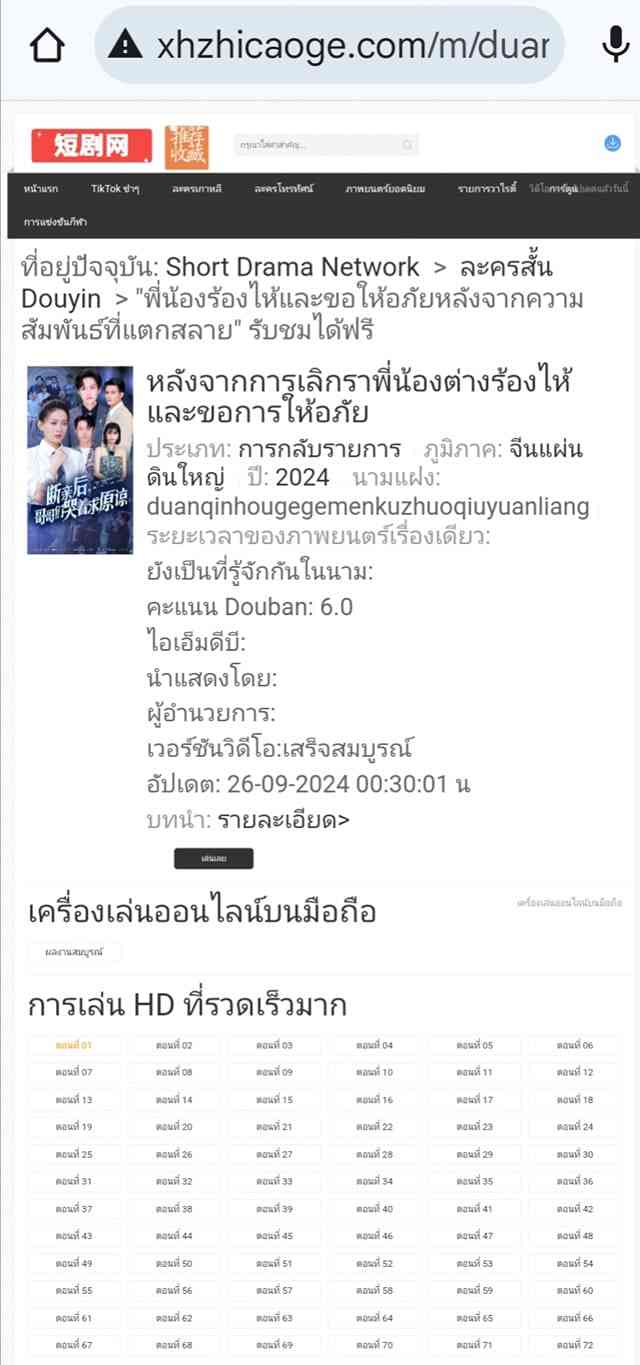
Task: Select the ผลงานสมบูรณ์ source chip
Action: point(74,952)
